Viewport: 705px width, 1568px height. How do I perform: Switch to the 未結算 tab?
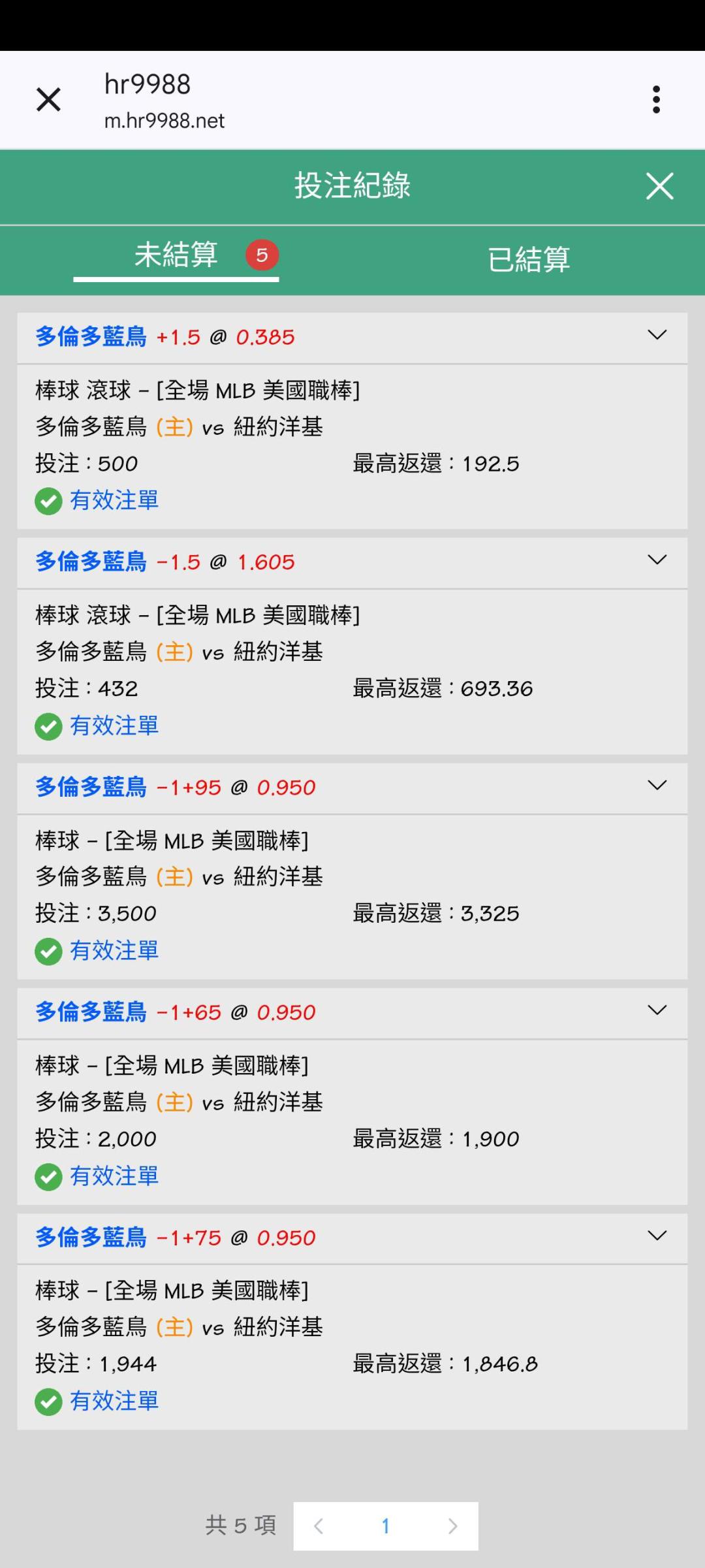[176, 255]
